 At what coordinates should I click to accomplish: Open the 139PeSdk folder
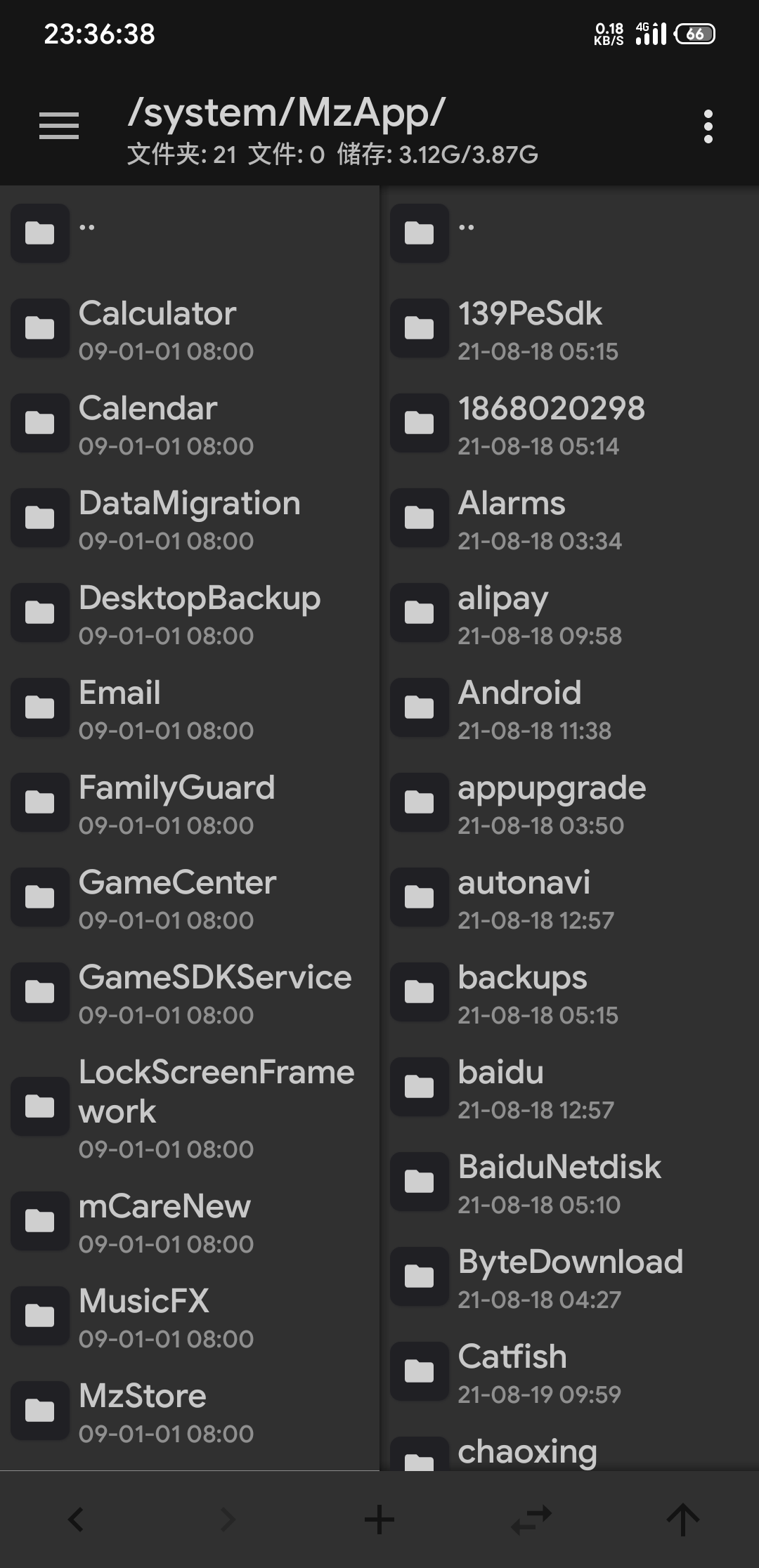(569, 328)
